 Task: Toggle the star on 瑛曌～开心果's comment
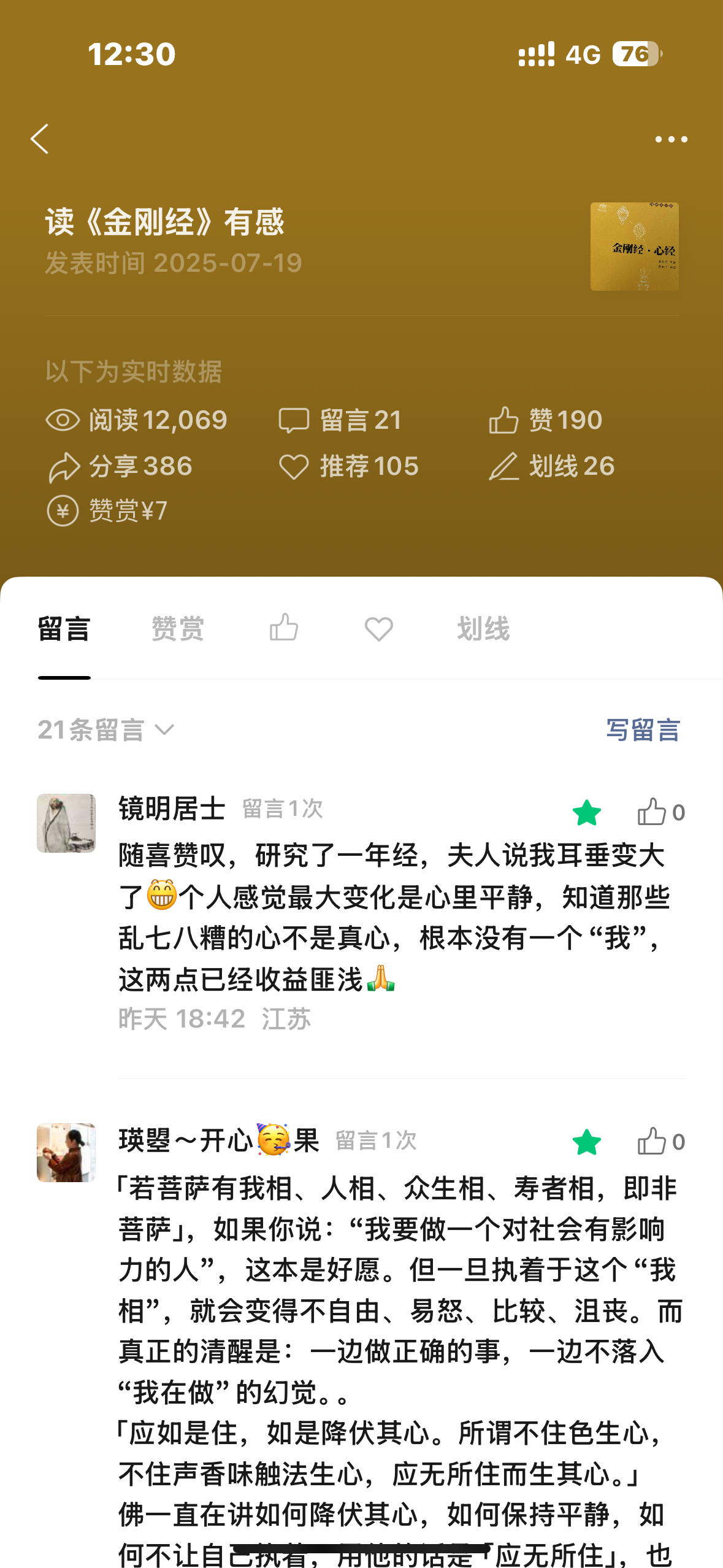586,1142
